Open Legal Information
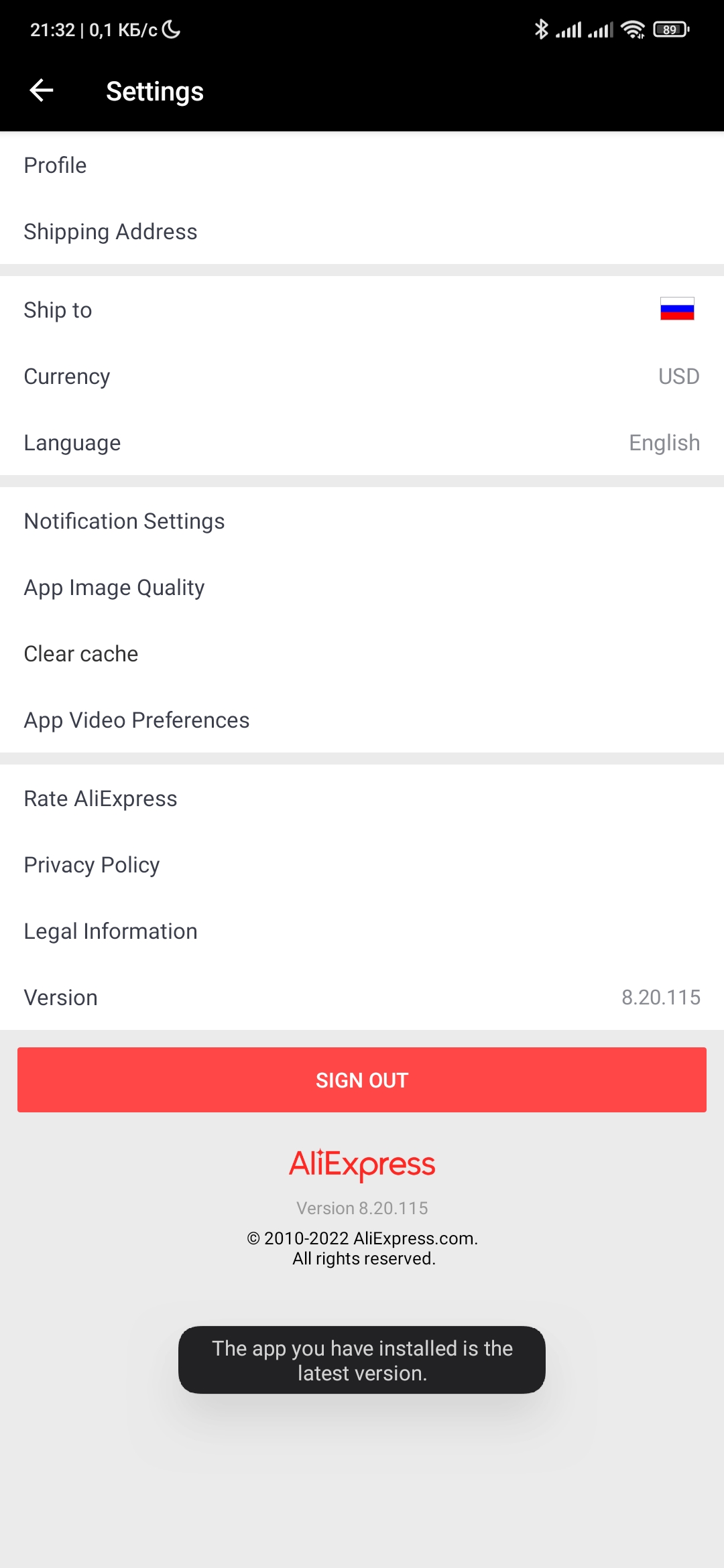The height and width of the screenshot is (1568, 724). 362,931
